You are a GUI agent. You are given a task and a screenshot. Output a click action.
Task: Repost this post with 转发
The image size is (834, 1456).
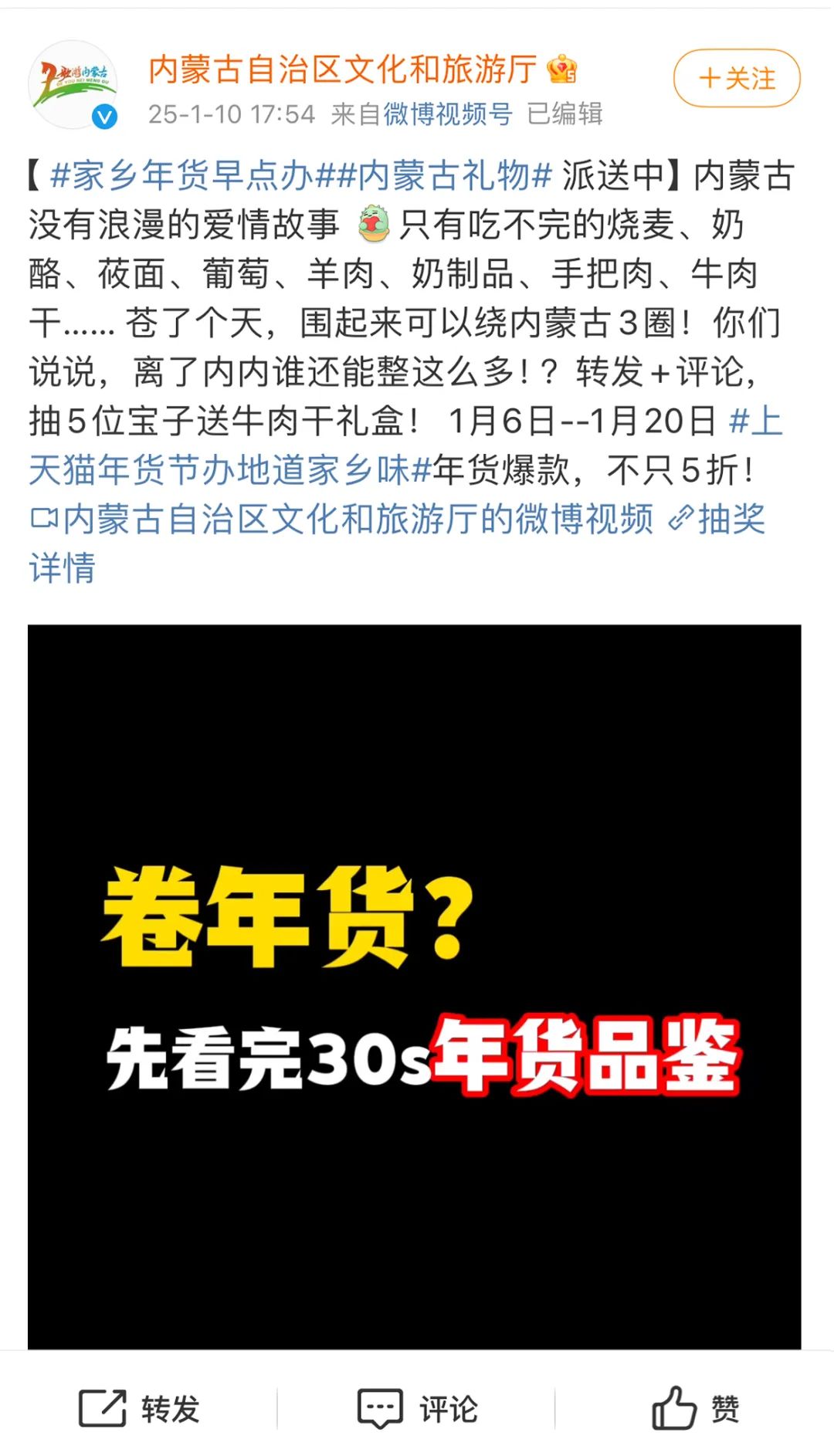click(140, 1409)
